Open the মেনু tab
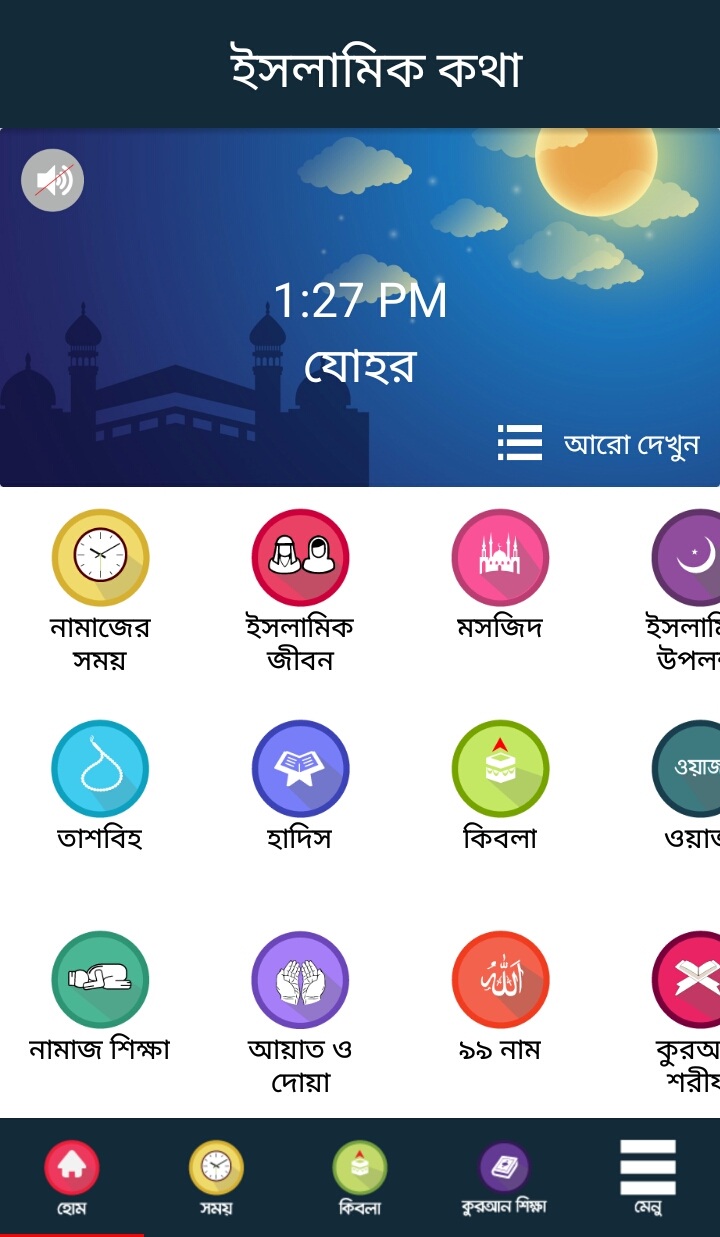The image size is (720, 1237). [x=648, y=1177]
